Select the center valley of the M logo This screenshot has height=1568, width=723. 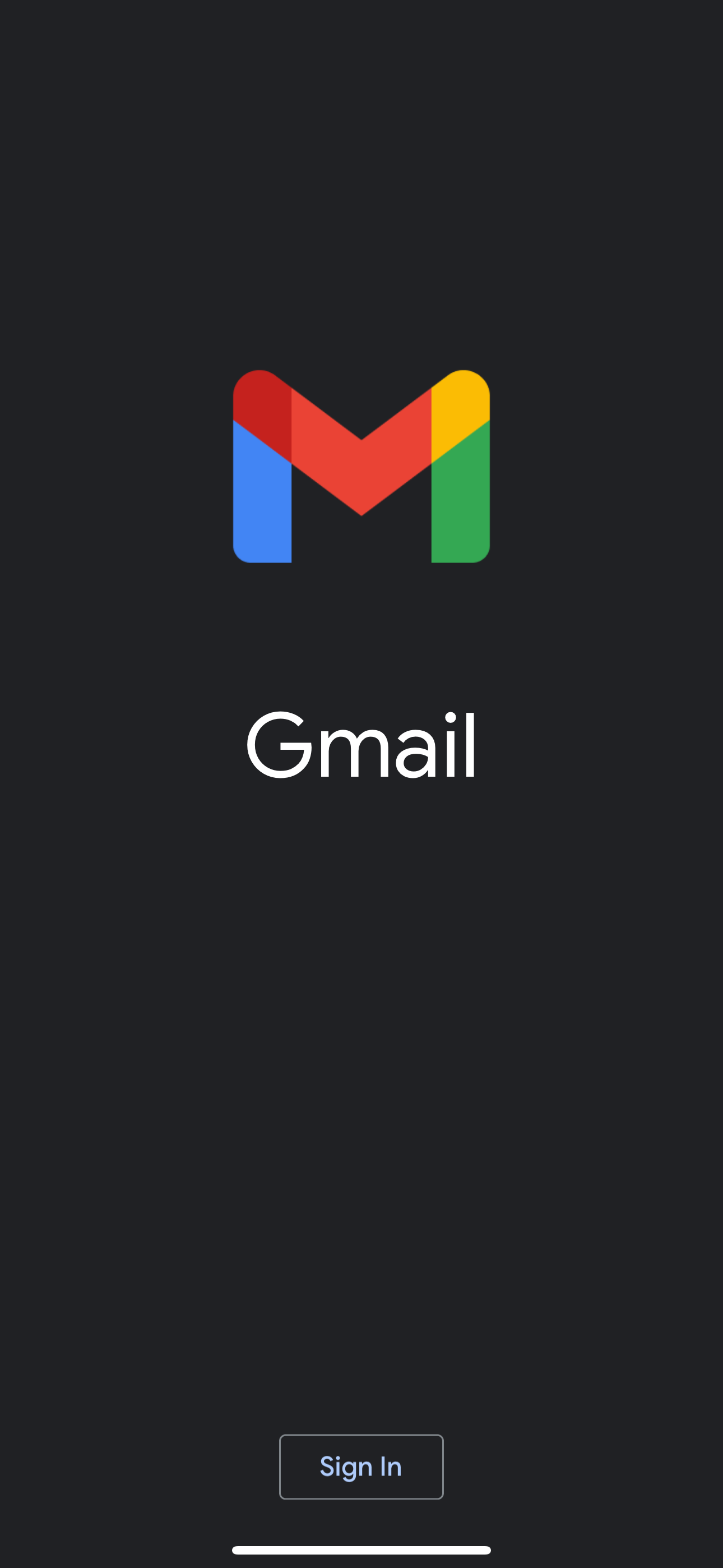(361, 505)
